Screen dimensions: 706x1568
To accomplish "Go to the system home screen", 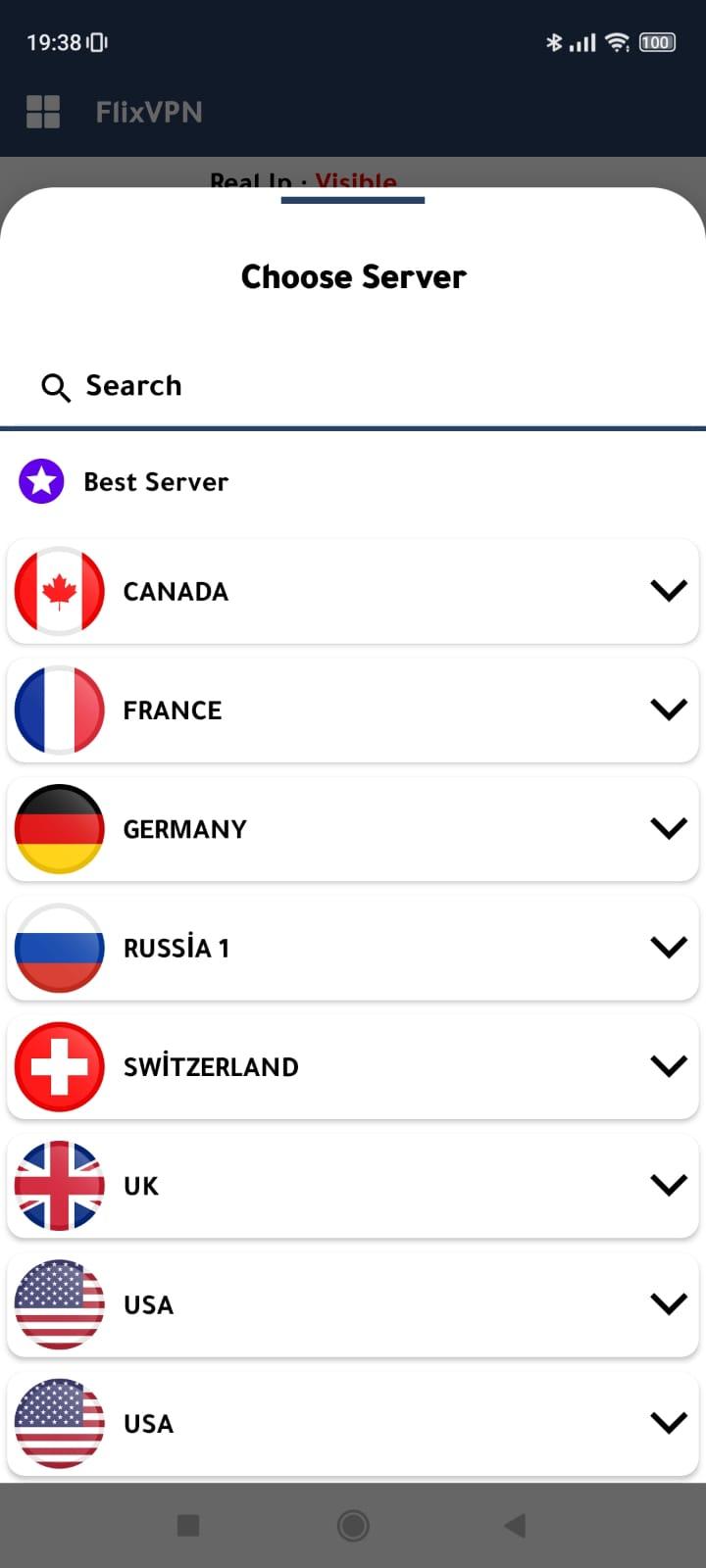I will pyautogui.click(x=353, y=1525).
